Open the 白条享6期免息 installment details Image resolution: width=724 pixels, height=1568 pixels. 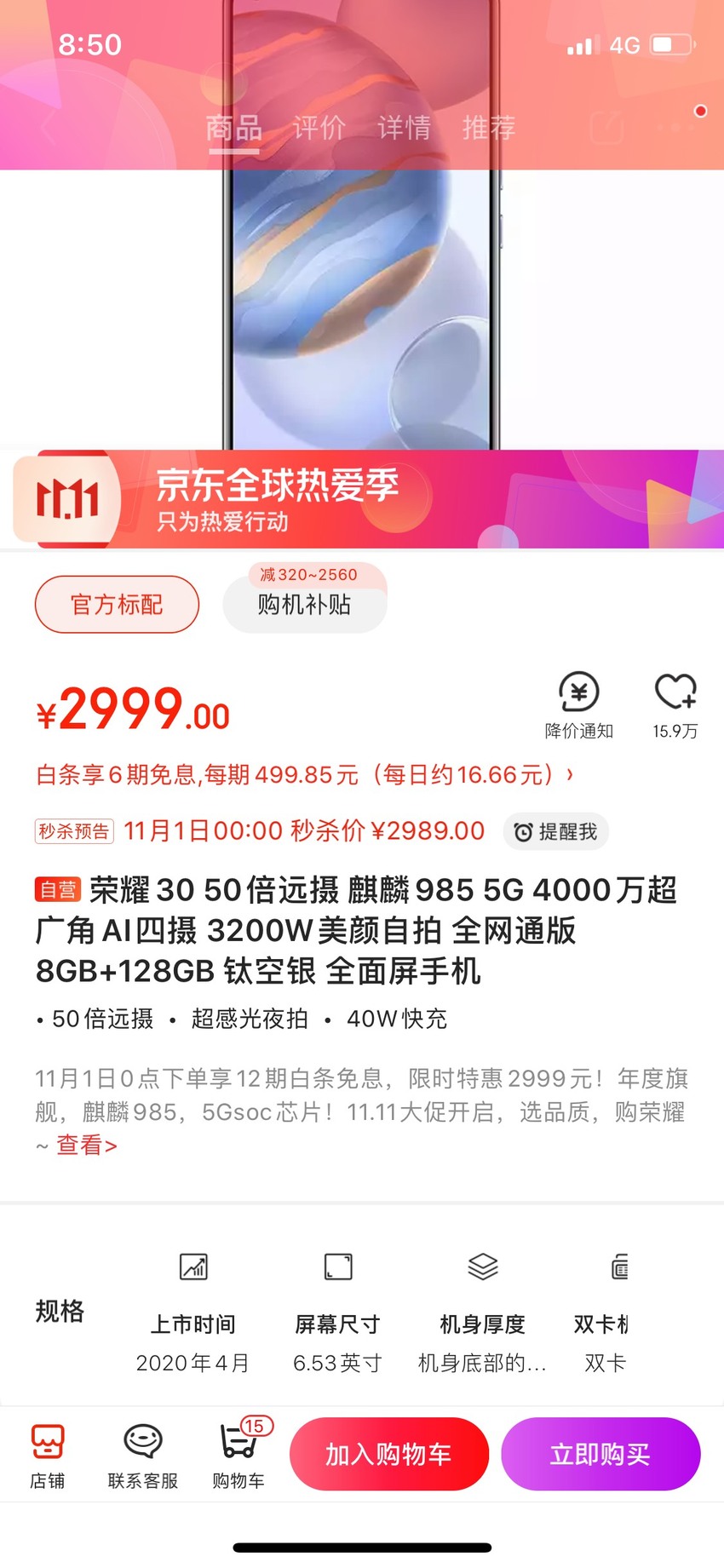click(305, 775)
